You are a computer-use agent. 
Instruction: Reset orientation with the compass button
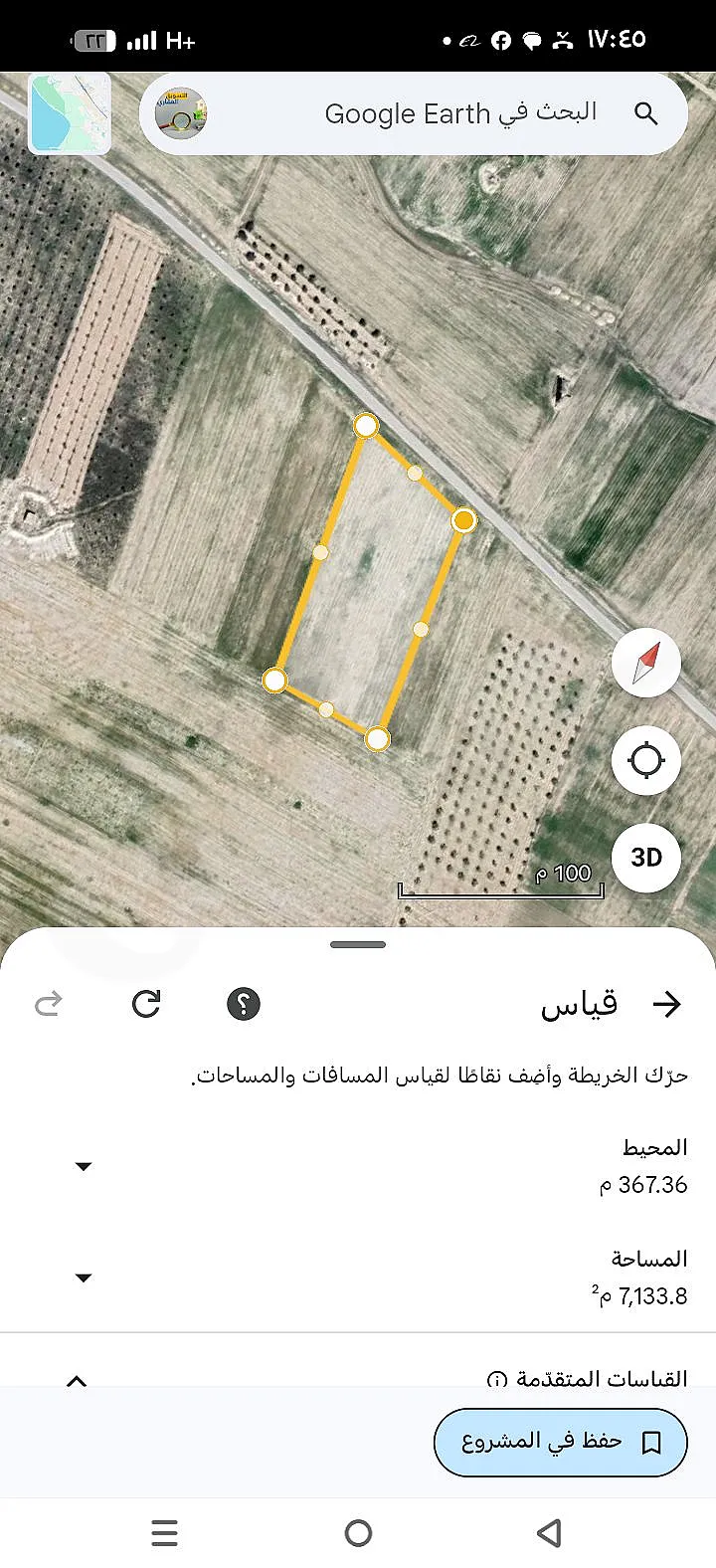646,663
